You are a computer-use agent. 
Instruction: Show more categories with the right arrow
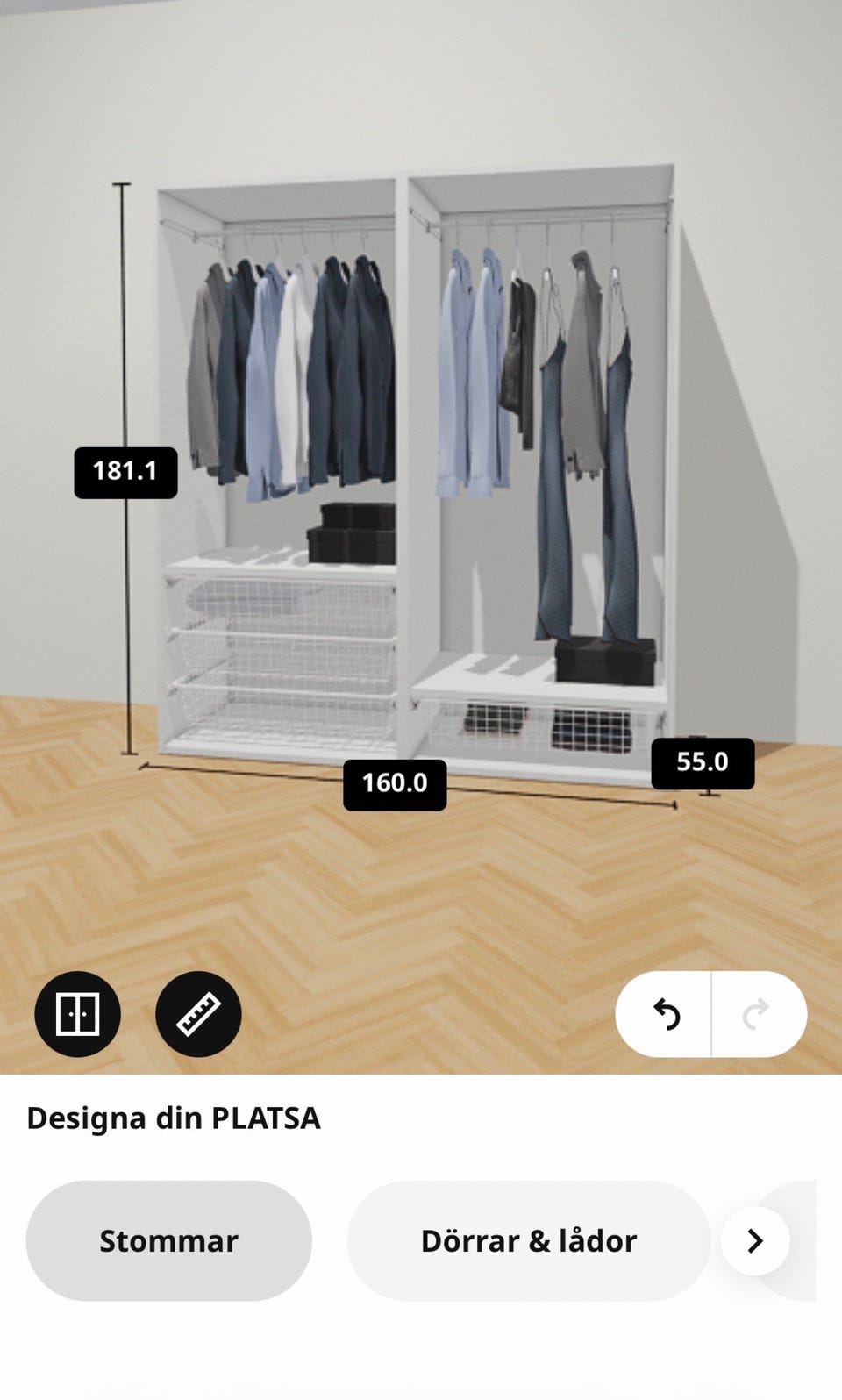point(754,1240)
